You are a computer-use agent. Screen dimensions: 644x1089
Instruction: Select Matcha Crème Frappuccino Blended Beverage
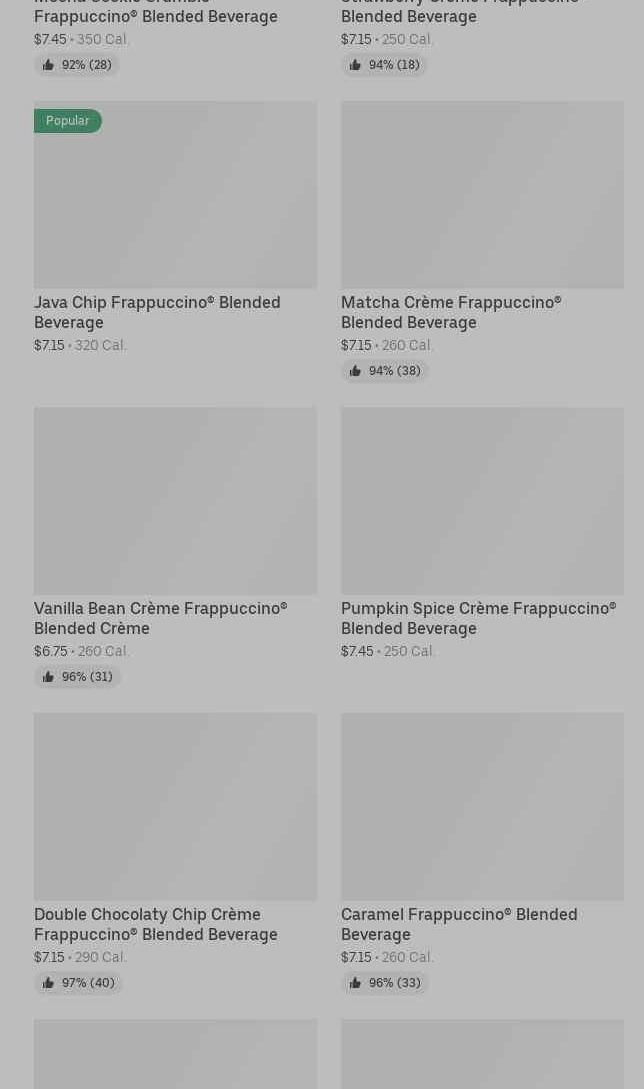[482, 241]
